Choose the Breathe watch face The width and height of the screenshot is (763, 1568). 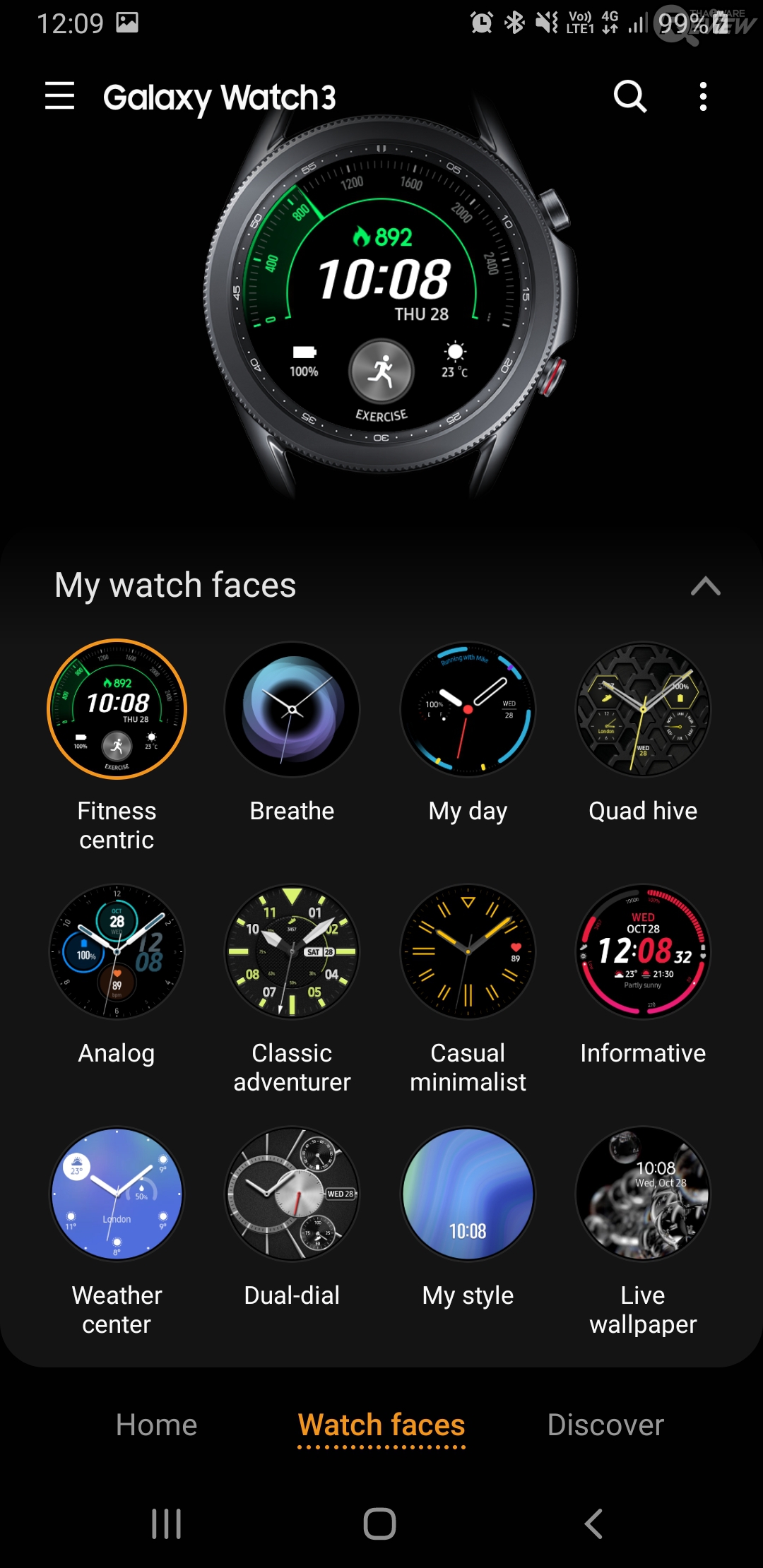(x=292, y=709)
